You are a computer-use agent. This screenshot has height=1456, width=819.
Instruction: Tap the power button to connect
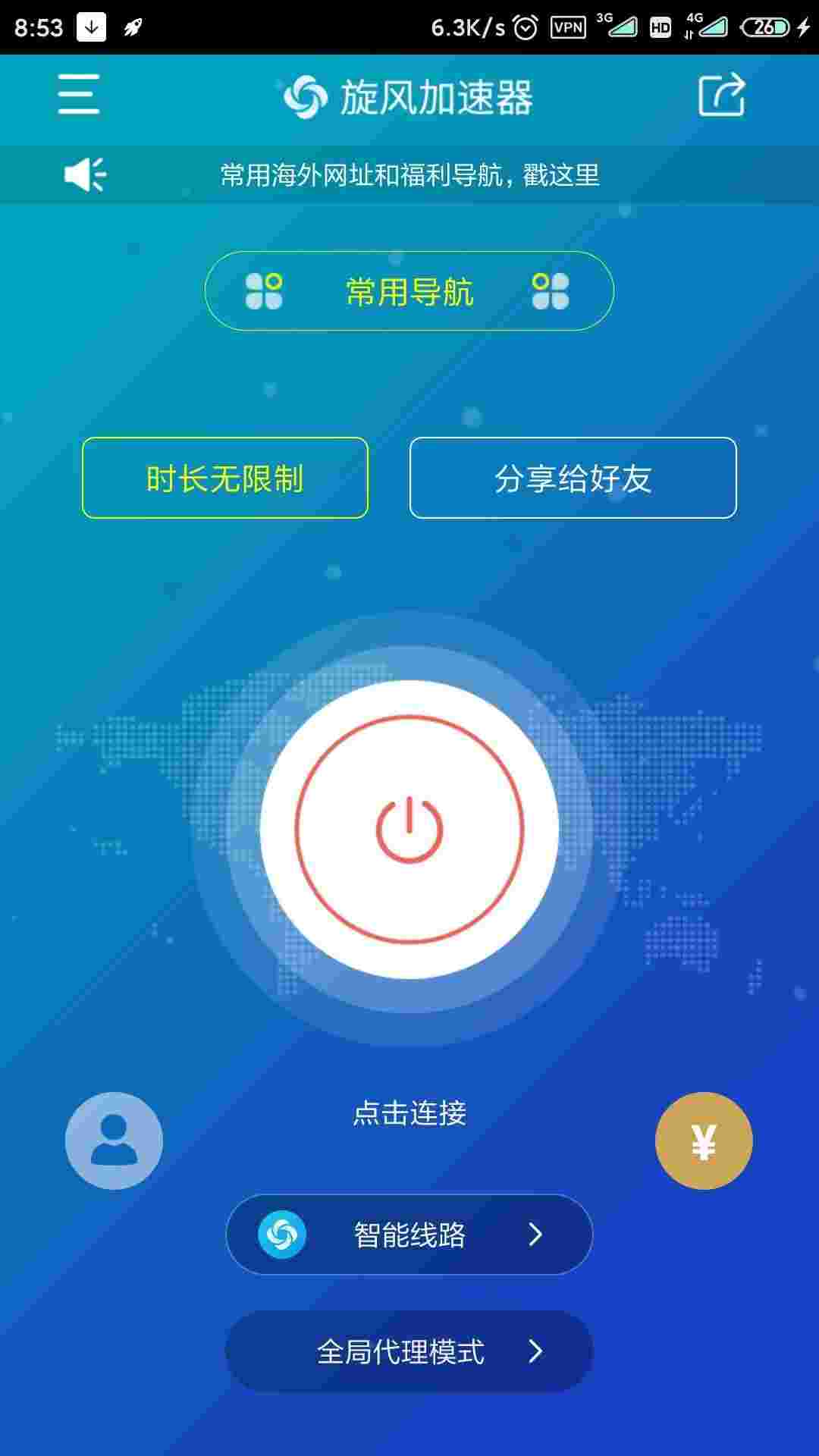coord(409,829)
